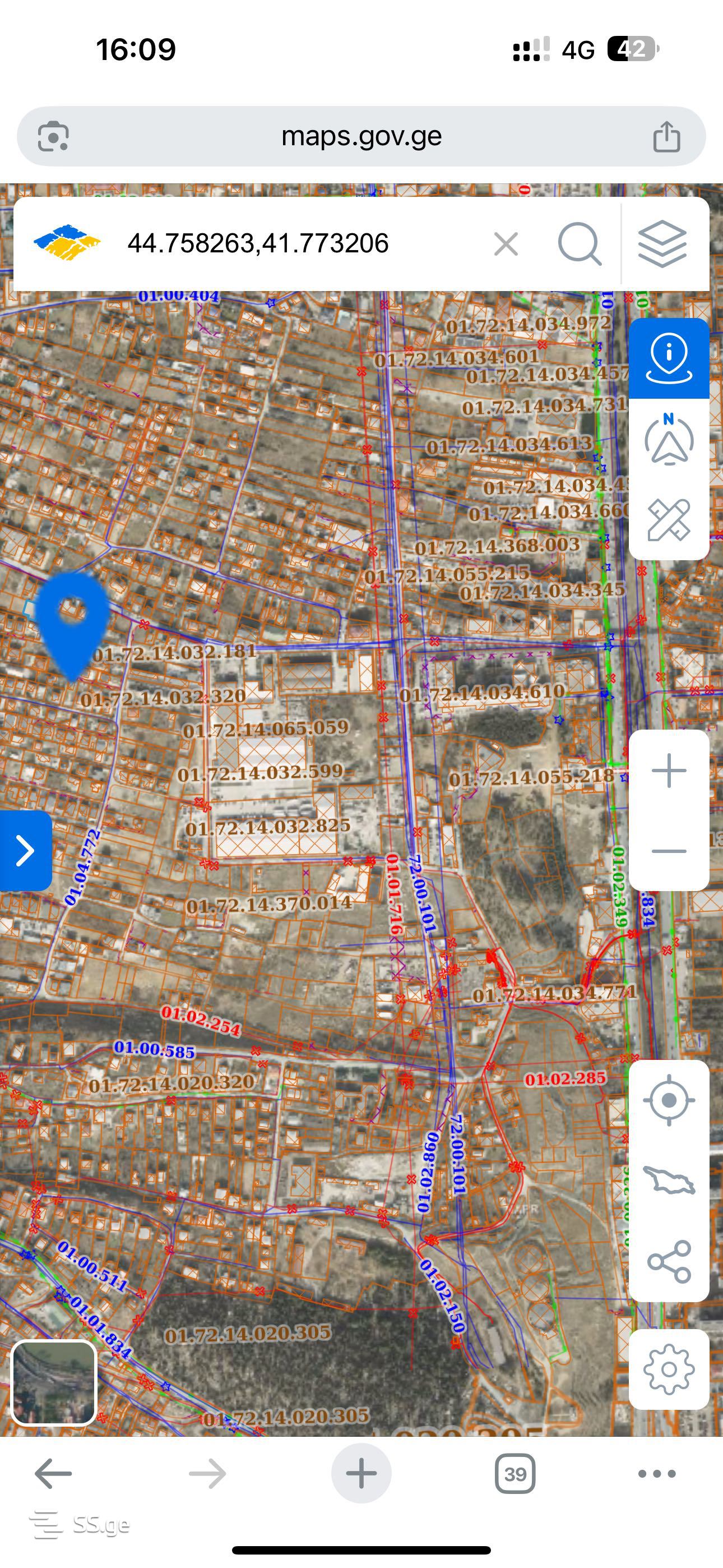Screen dimensions: 723x1568
Task: Share this map location
Action: click(668, 1261)
